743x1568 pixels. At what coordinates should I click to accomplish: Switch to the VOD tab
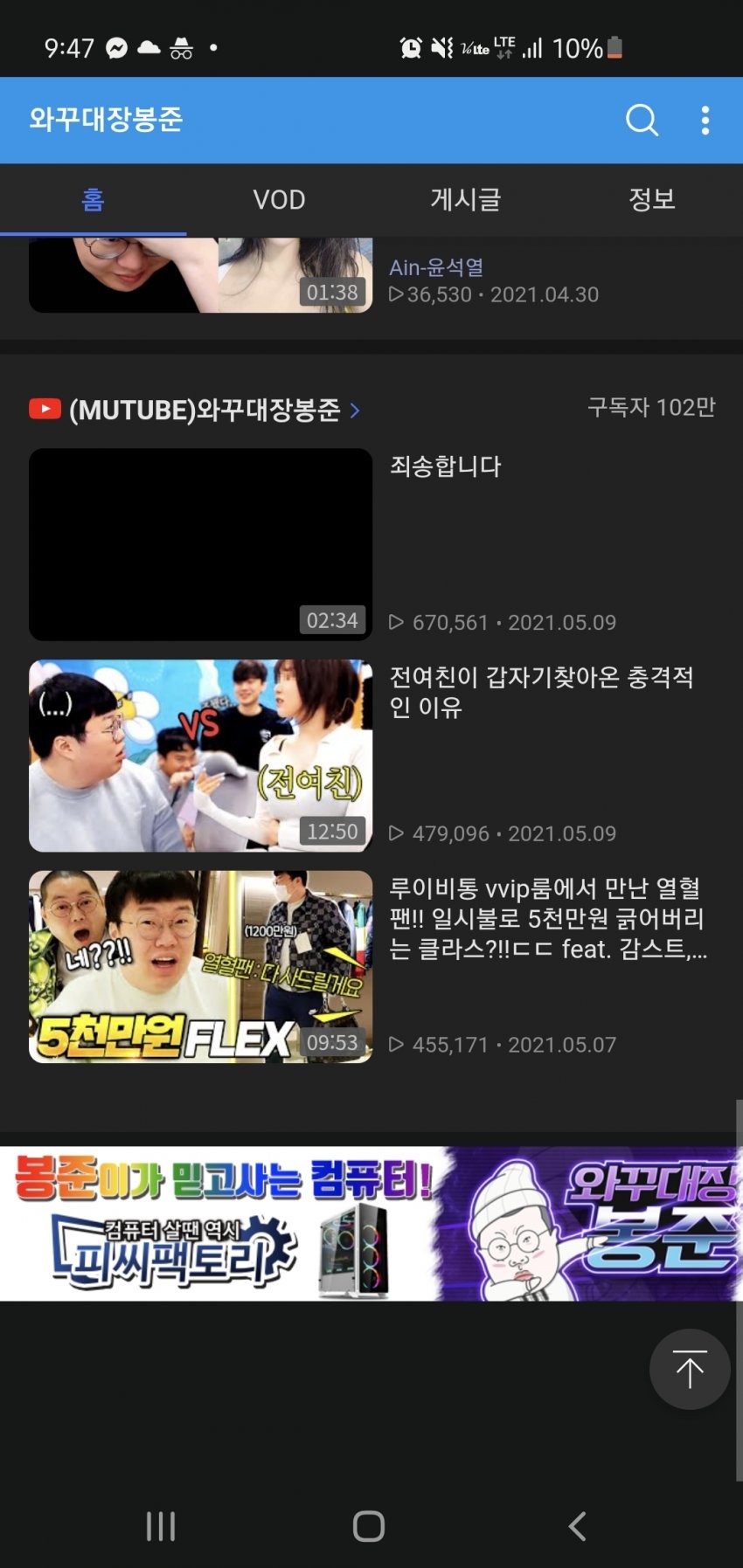coord(279,200)
